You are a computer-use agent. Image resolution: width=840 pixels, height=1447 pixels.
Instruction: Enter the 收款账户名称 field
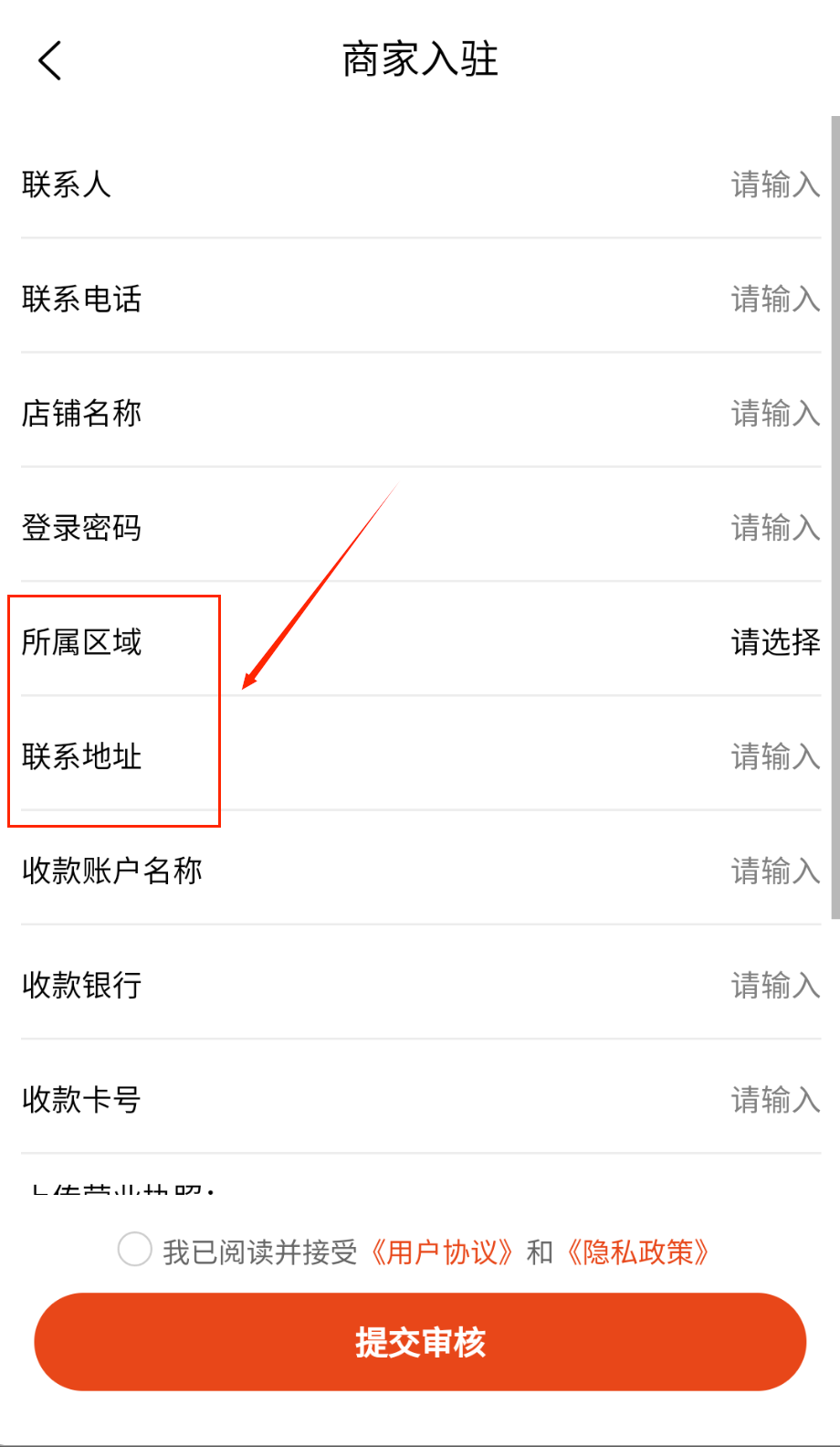coord(774,871)
